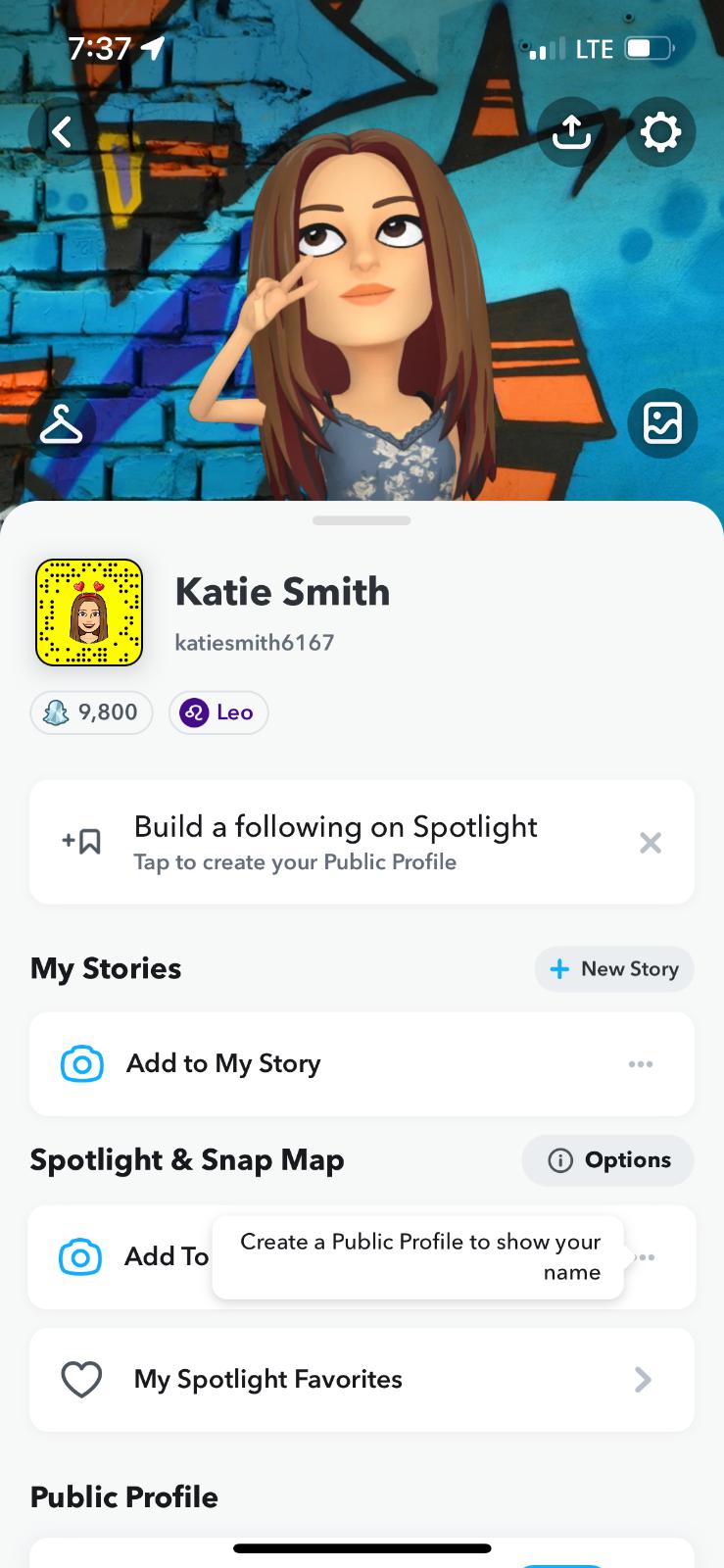Change Bitmoji outfit with hanger icon

[61, 424]
